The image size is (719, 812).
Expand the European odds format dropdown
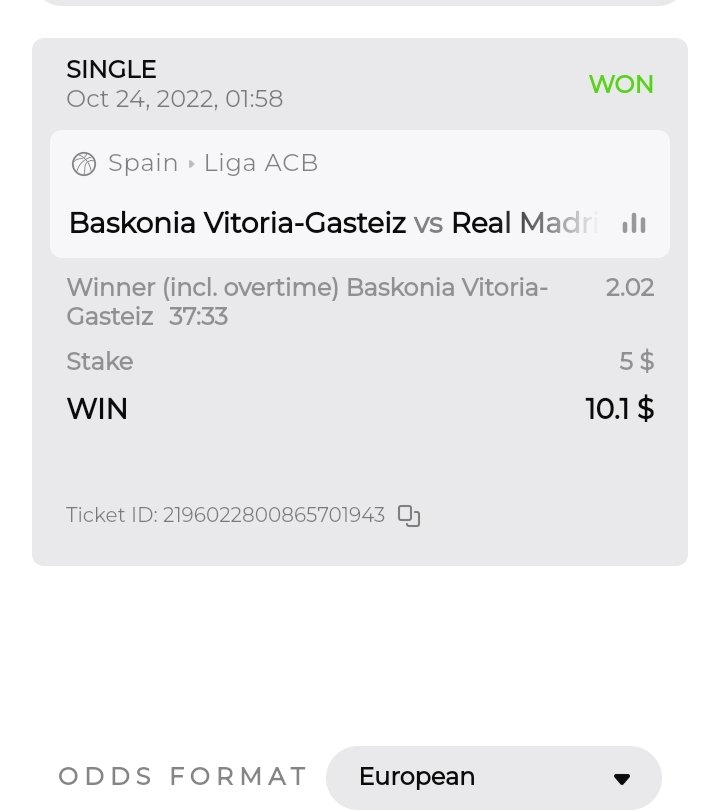[x=494, y=777]
